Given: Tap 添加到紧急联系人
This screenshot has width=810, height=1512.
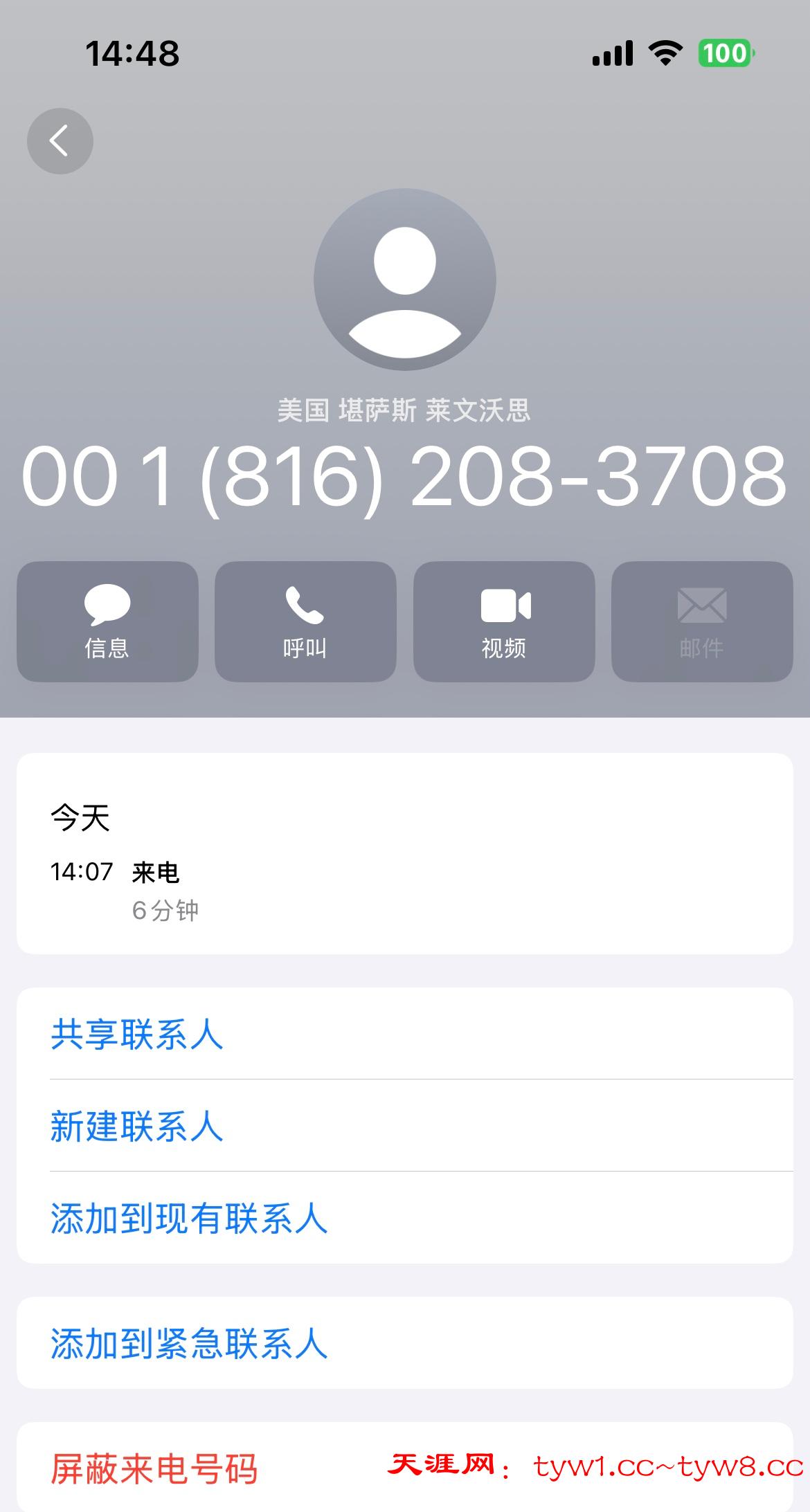Looking at the screenshot, I should coord(189,1343).
